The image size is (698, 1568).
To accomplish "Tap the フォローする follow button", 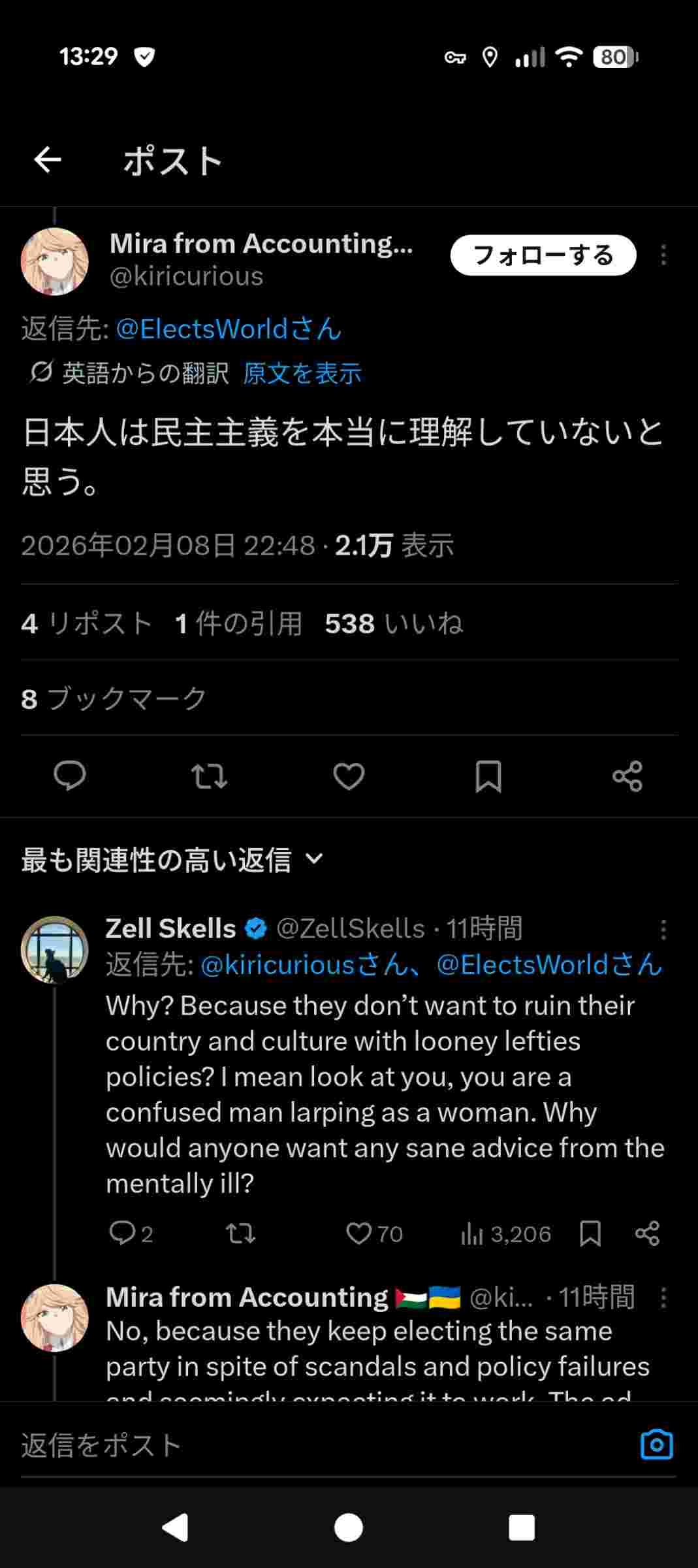I will pyautogui.click(x=543, y=255).
